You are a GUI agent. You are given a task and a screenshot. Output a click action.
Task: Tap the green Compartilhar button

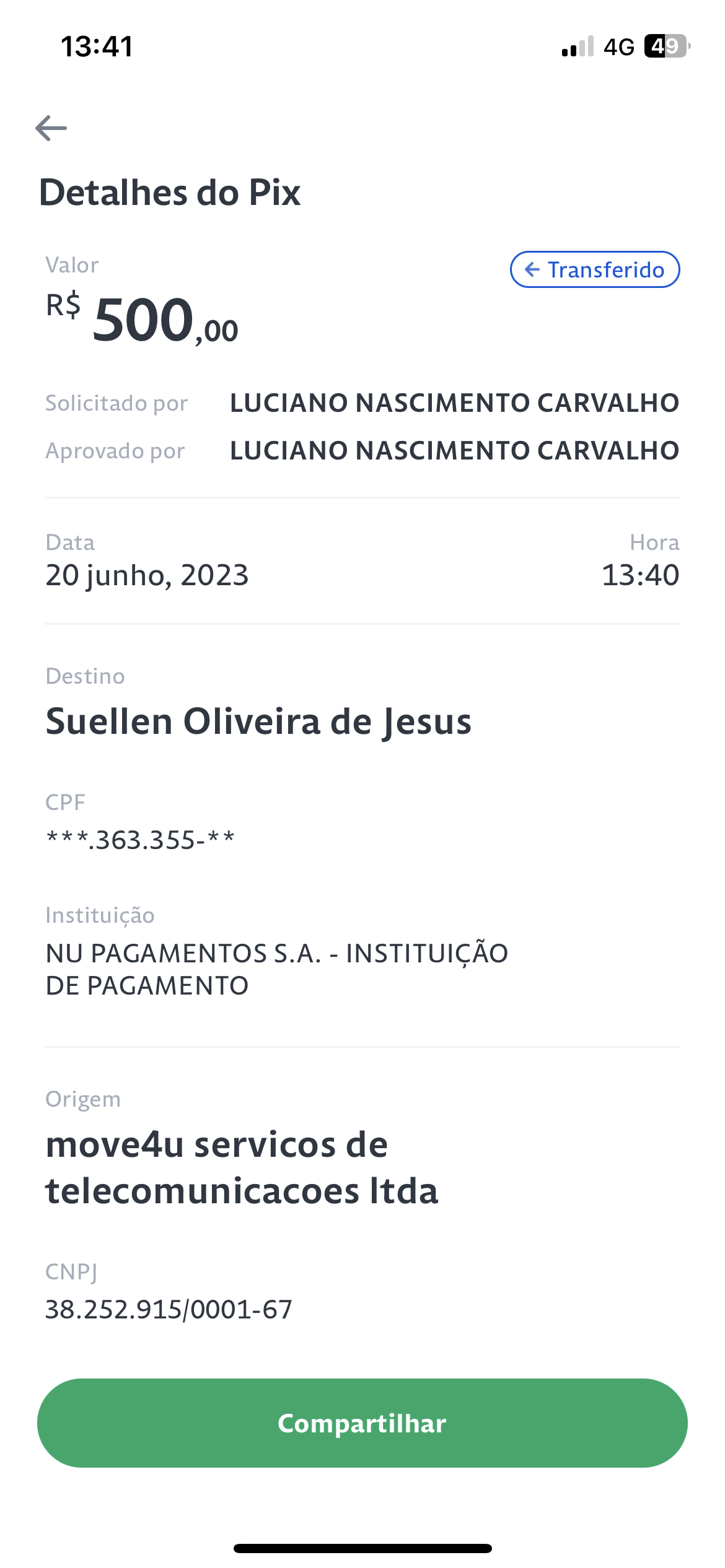362,1422
